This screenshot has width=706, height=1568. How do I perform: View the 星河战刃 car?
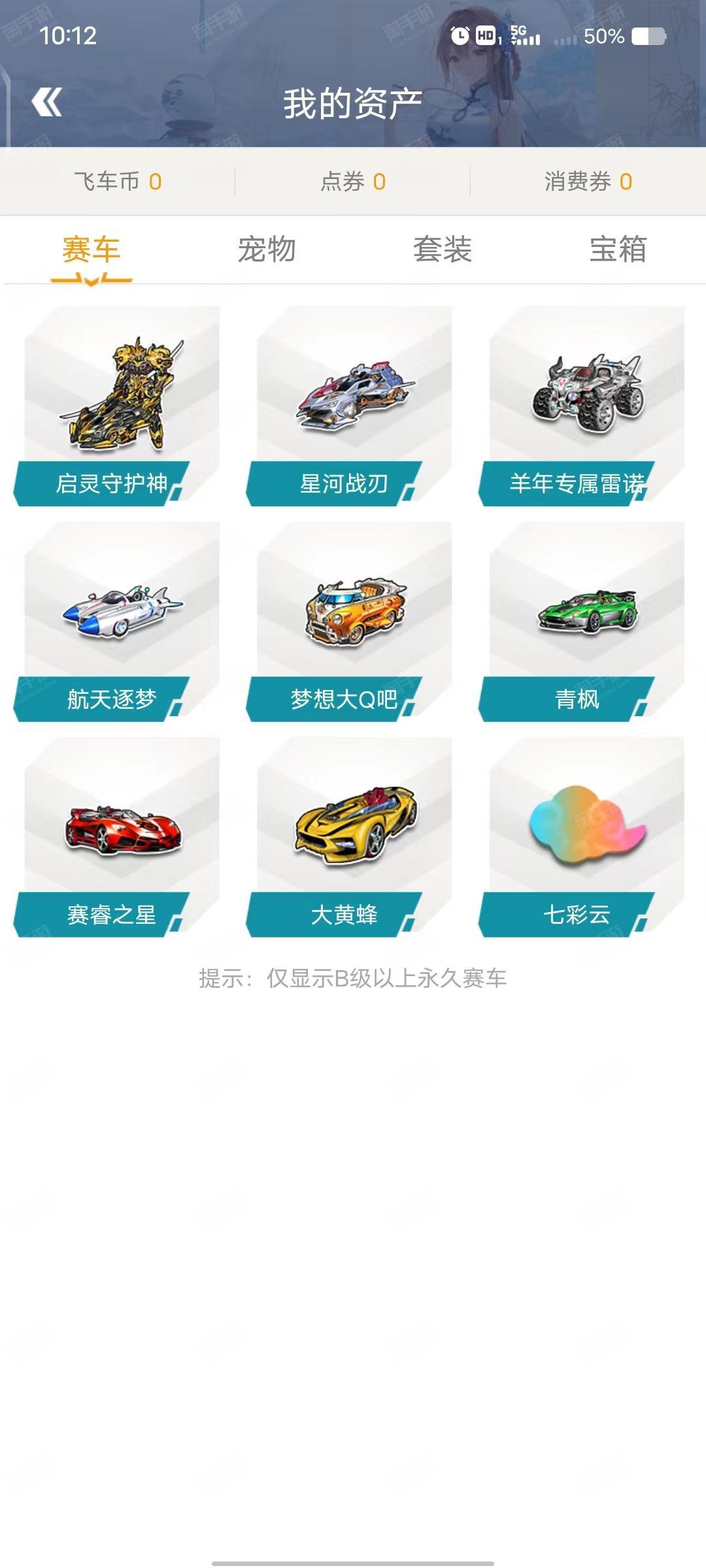349,406
